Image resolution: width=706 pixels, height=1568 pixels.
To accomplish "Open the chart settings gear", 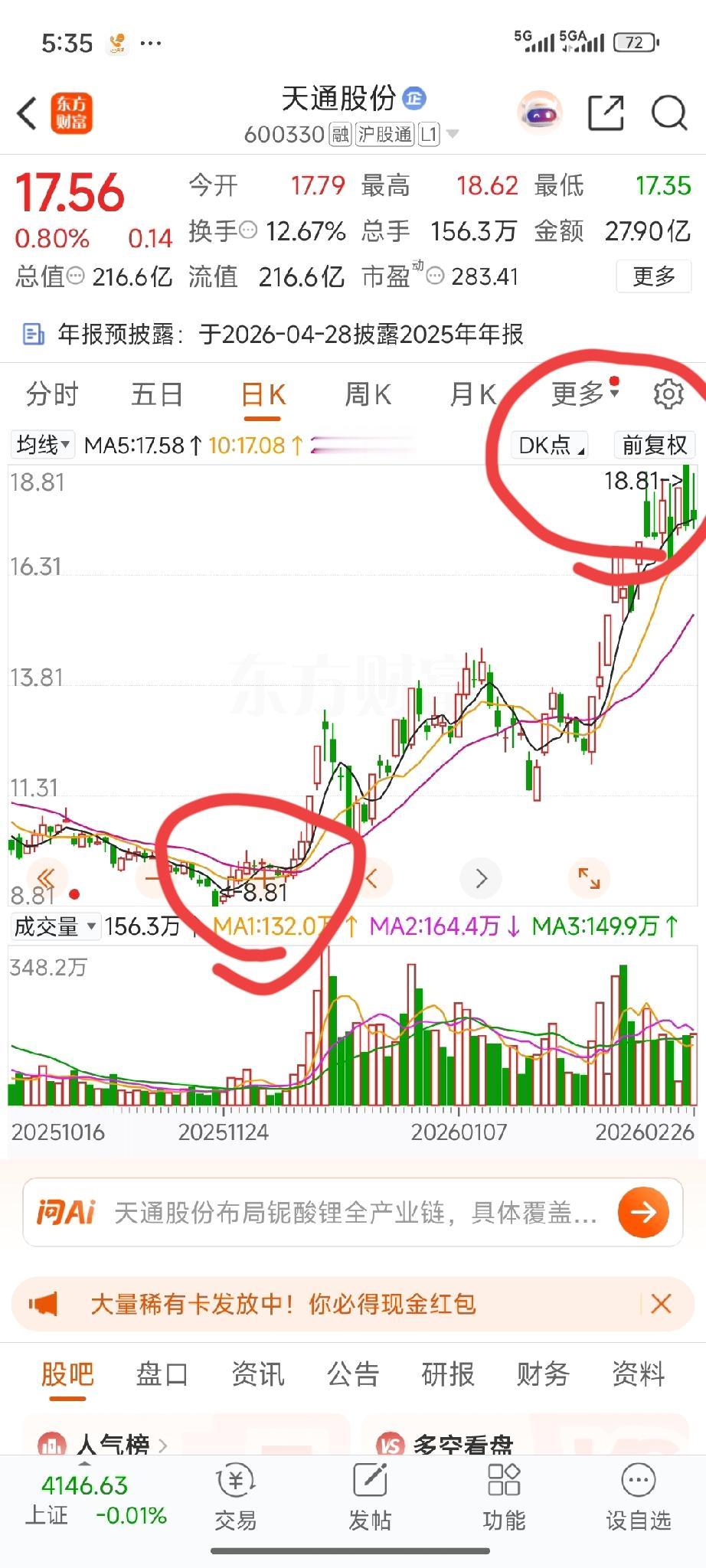I will (x=668, y=394).
